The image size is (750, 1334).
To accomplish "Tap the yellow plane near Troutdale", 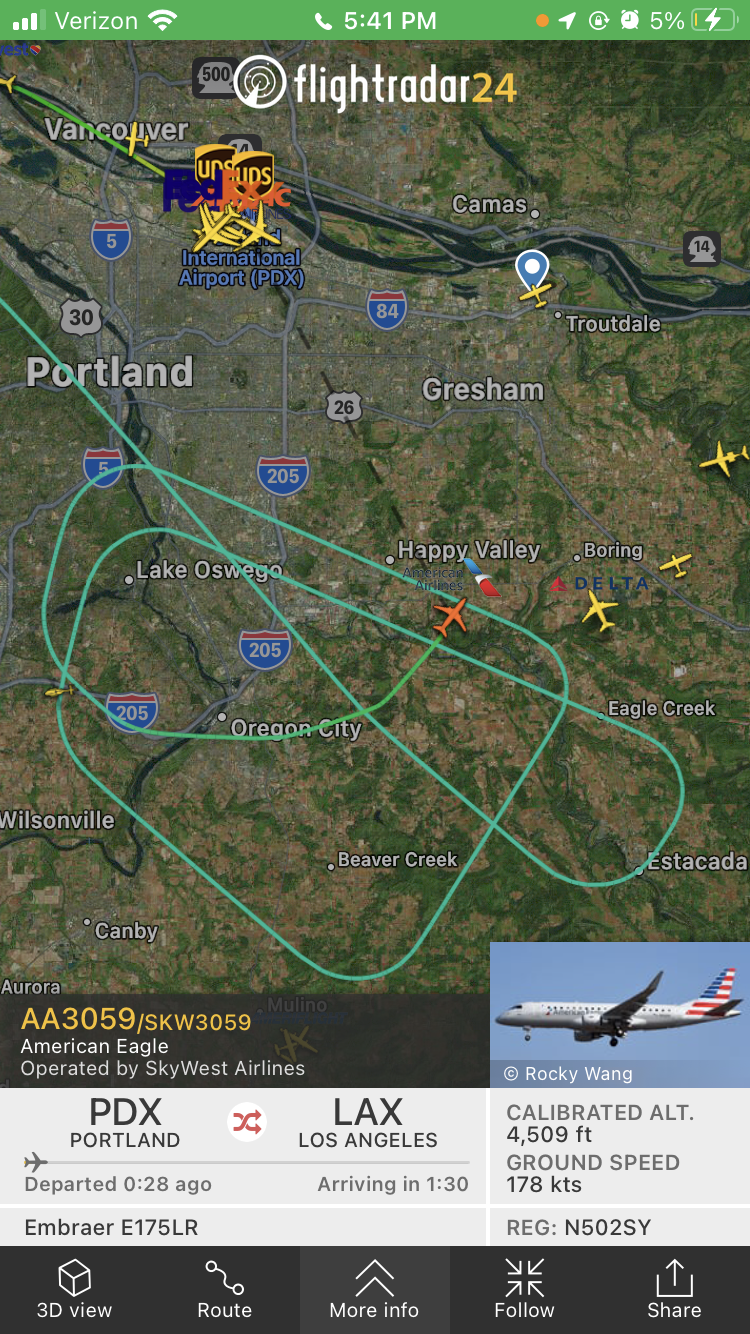I will click(536, 292).
